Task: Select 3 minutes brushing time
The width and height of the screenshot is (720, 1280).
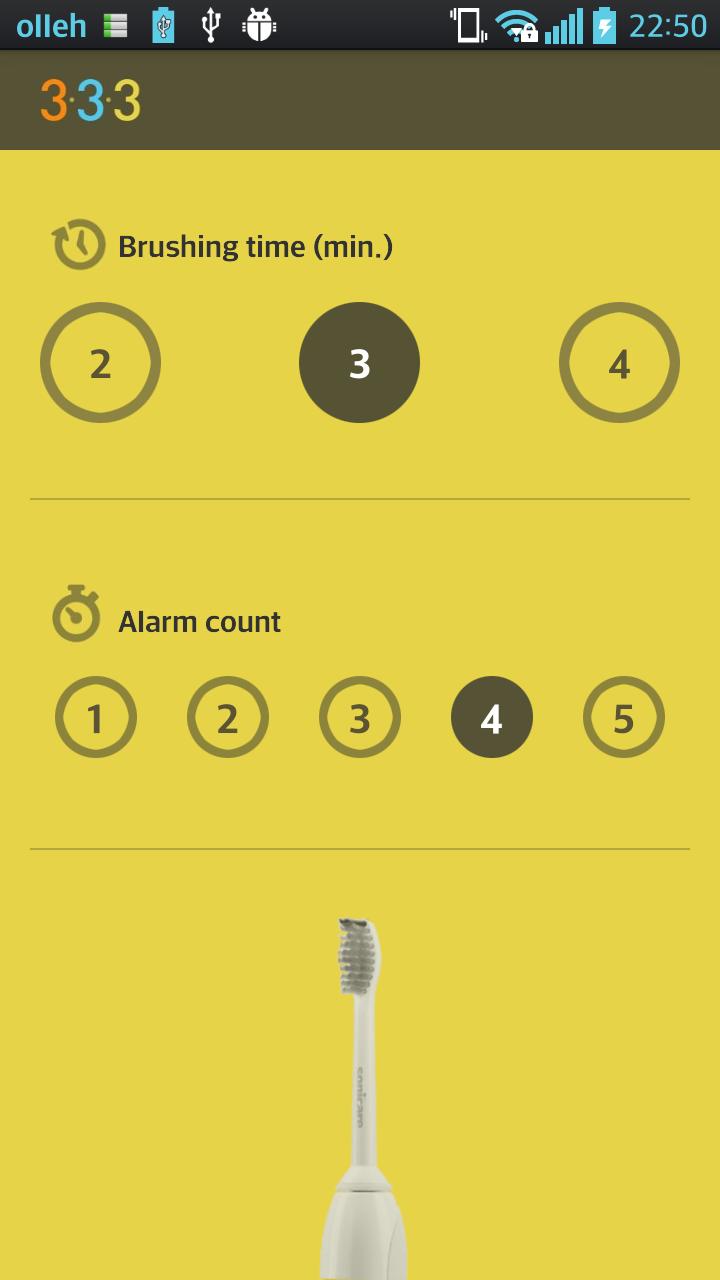Action: tap(359, 362)
